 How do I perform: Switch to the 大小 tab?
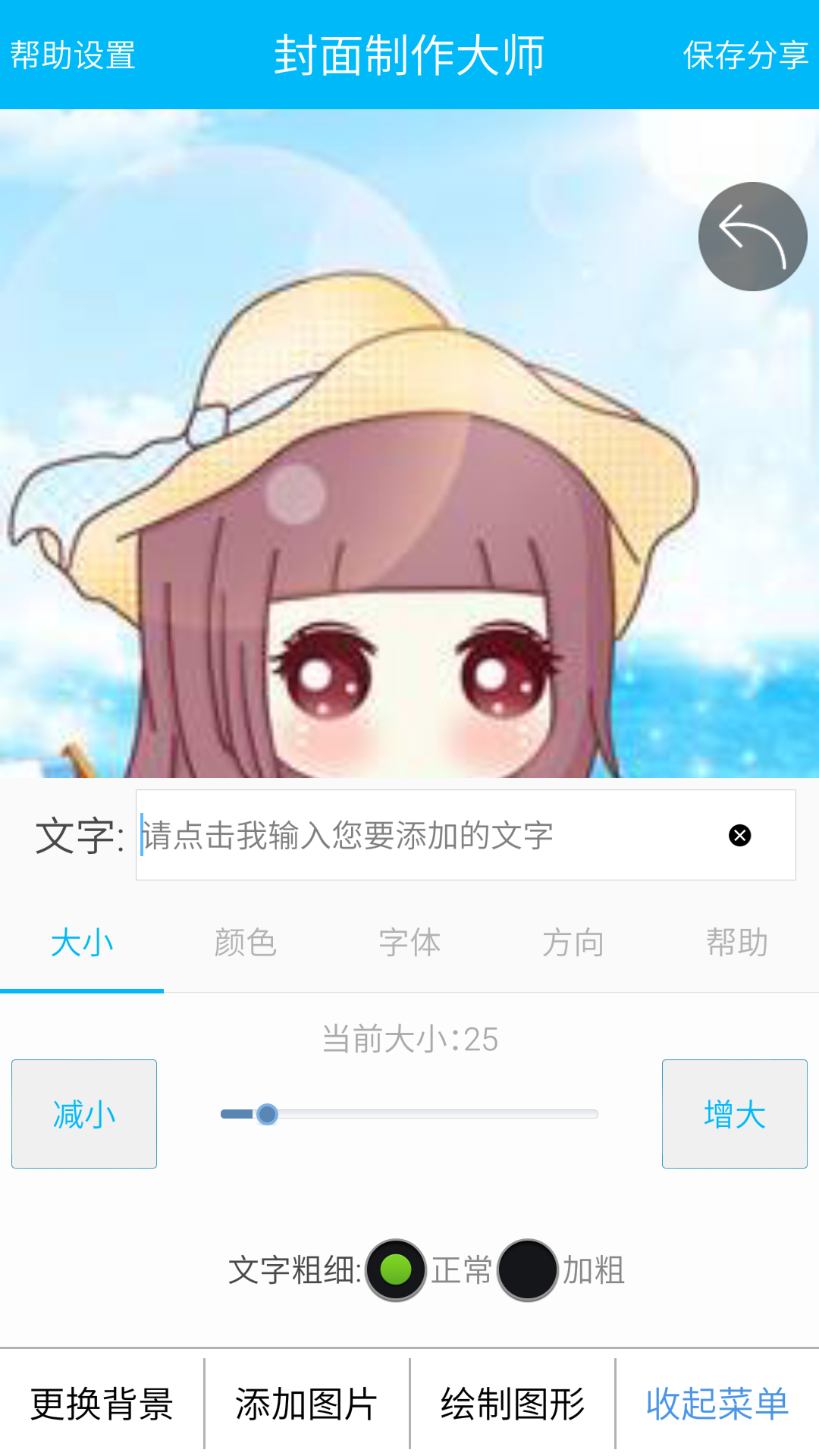pos(82,943)
